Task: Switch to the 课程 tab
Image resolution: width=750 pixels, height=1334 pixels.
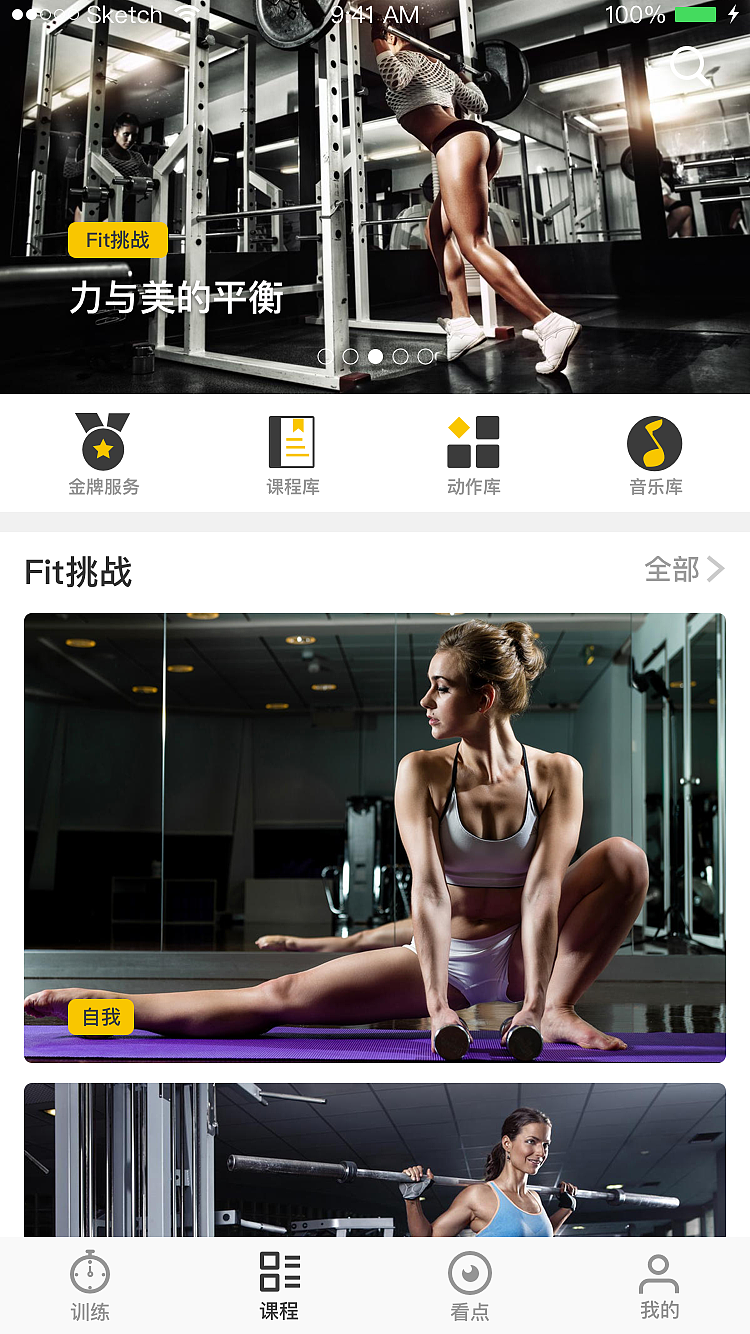Action: (279, 1285)
